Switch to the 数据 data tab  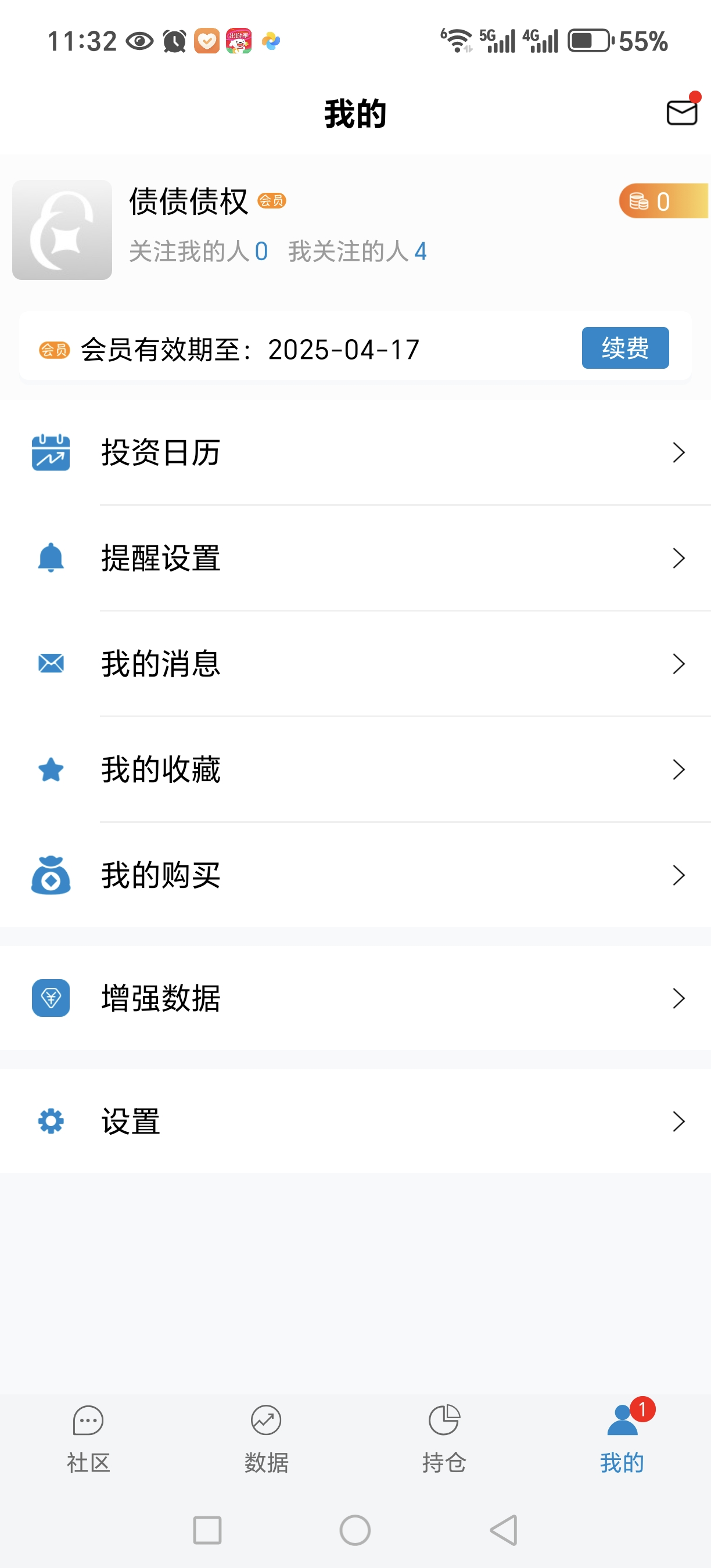[x=266, y=1439]
